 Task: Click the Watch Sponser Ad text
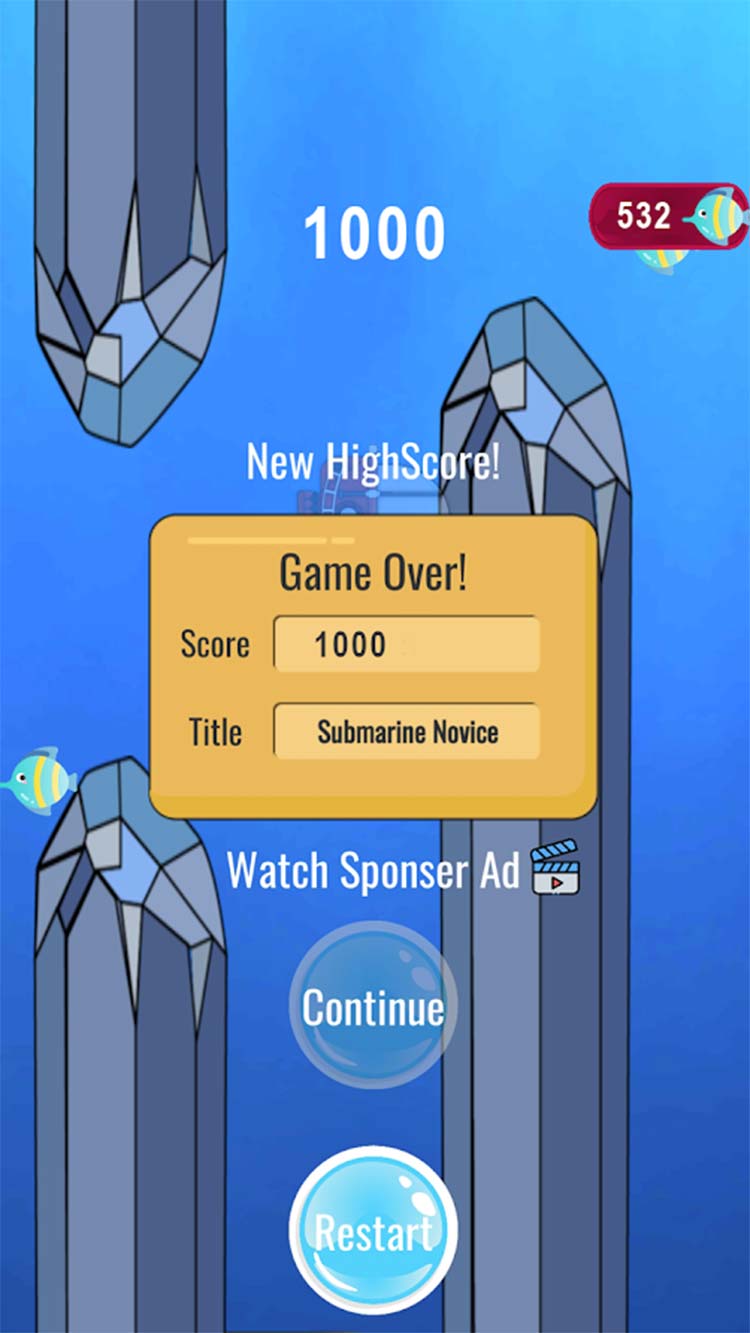coord(373,870)
